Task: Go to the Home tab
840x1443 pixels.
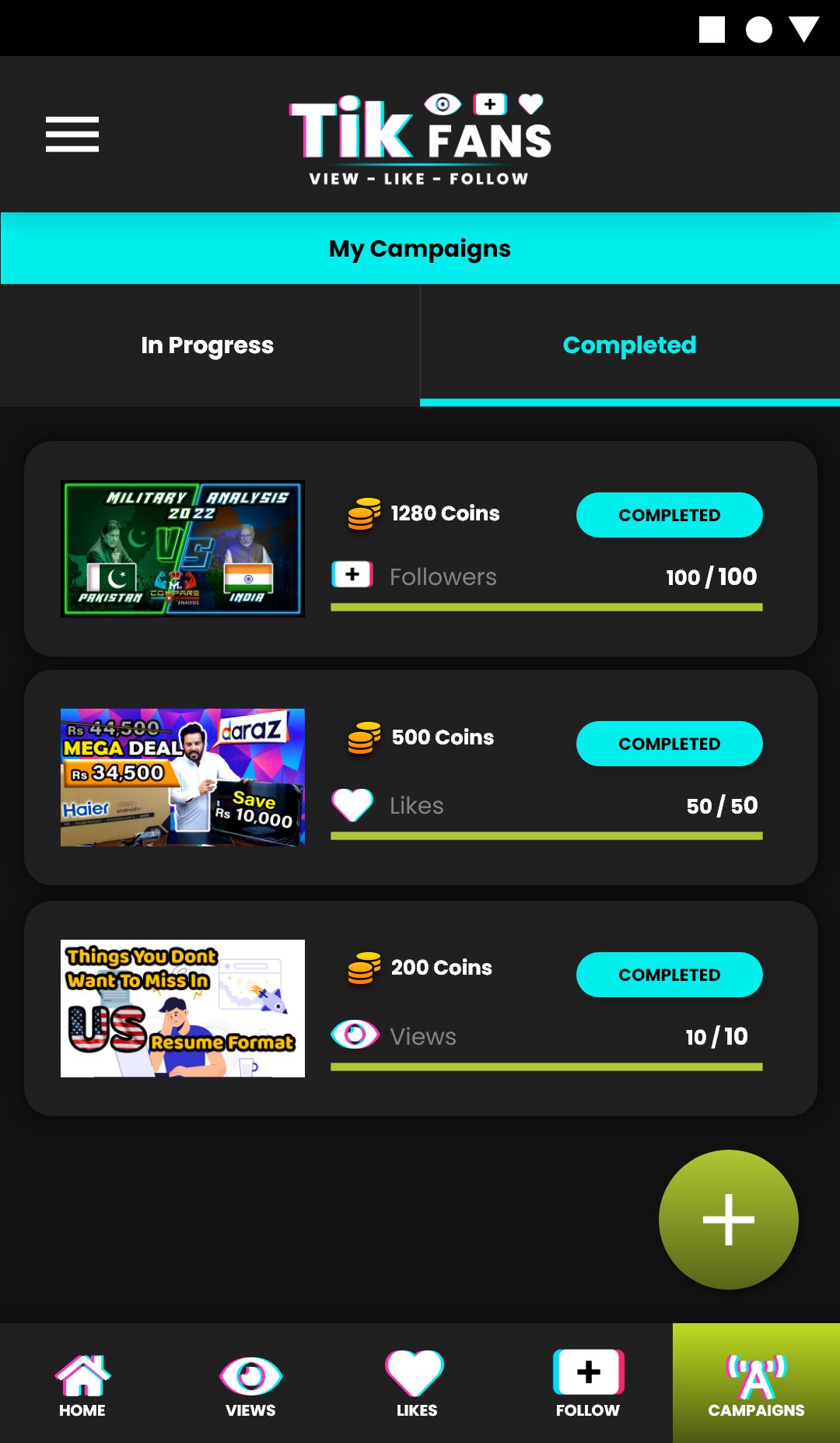Action: point(82,1385)
